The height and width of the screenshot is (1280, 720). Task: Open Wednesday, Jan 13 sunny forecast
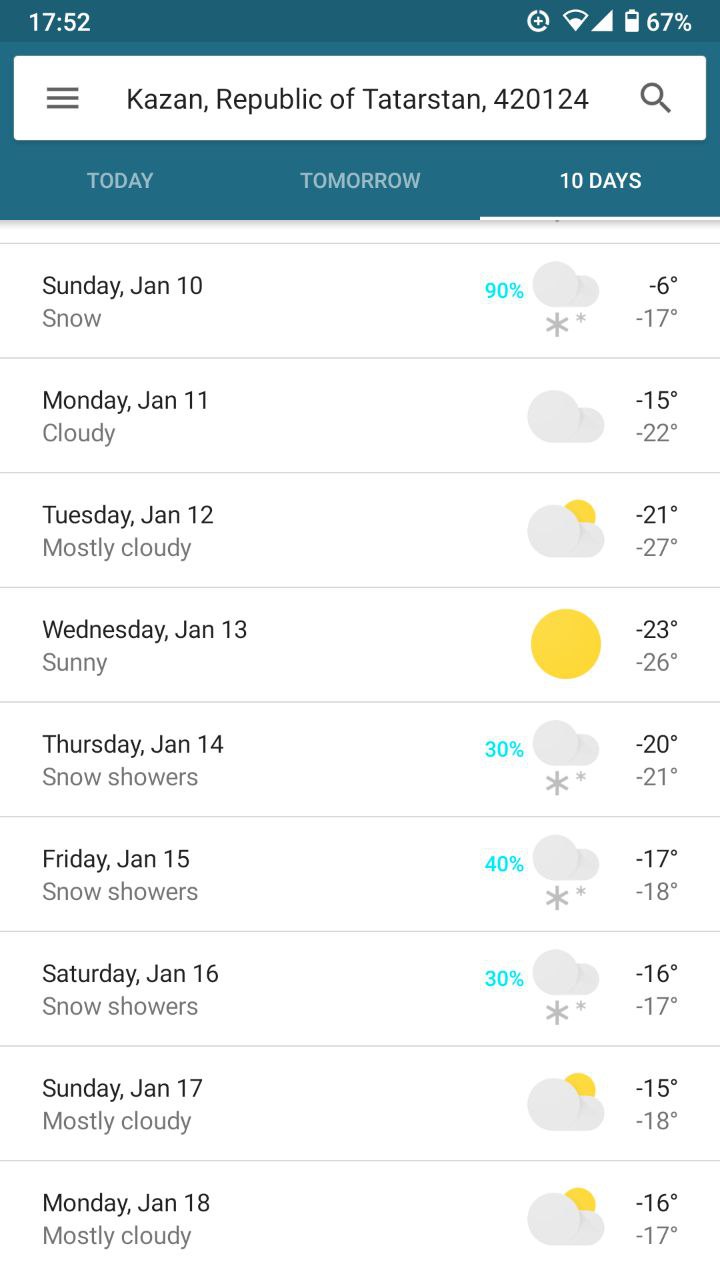point(360,645)
